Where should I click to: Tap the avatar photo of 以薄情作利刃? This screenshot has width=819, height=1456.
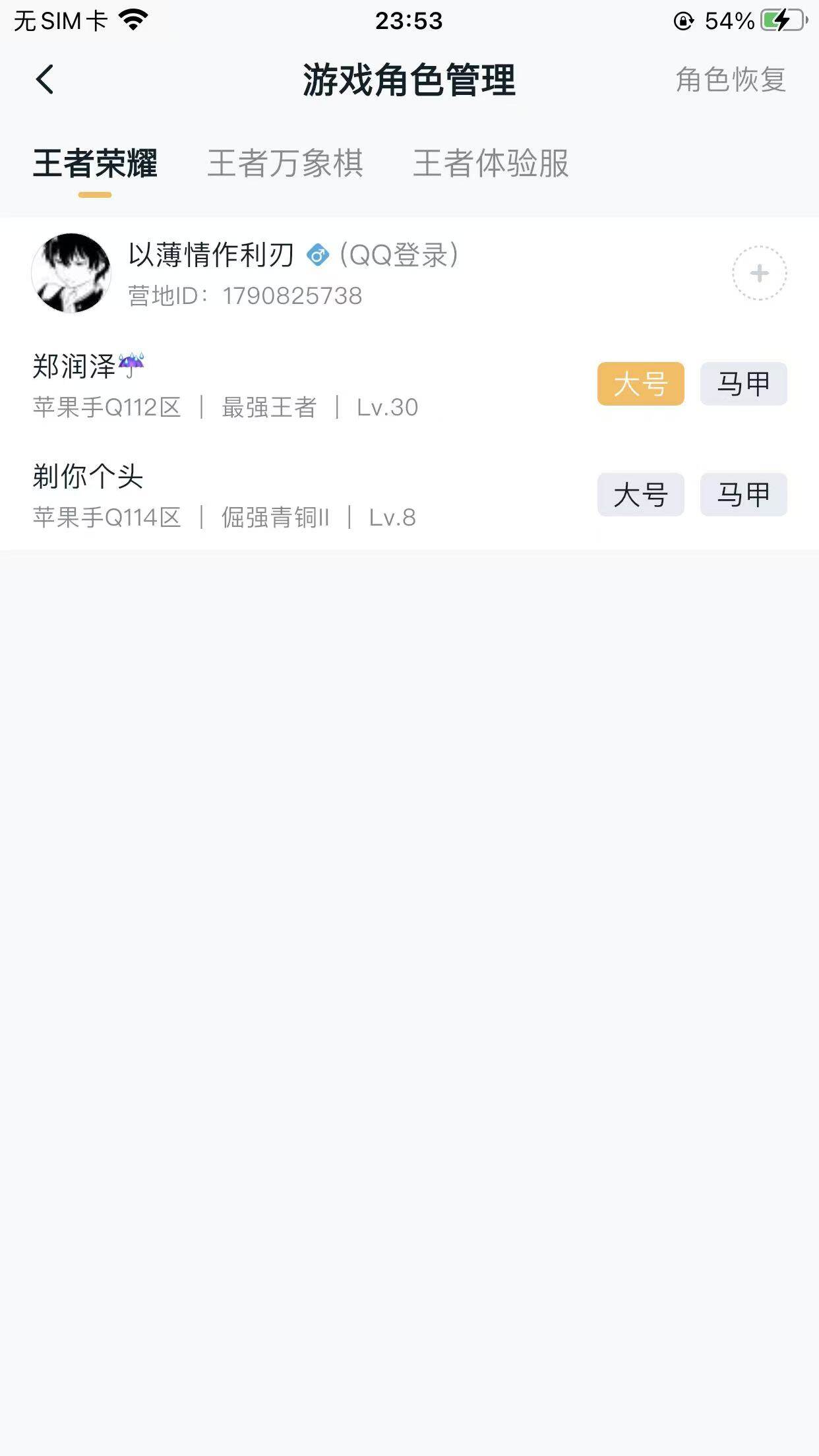point(71,272)
